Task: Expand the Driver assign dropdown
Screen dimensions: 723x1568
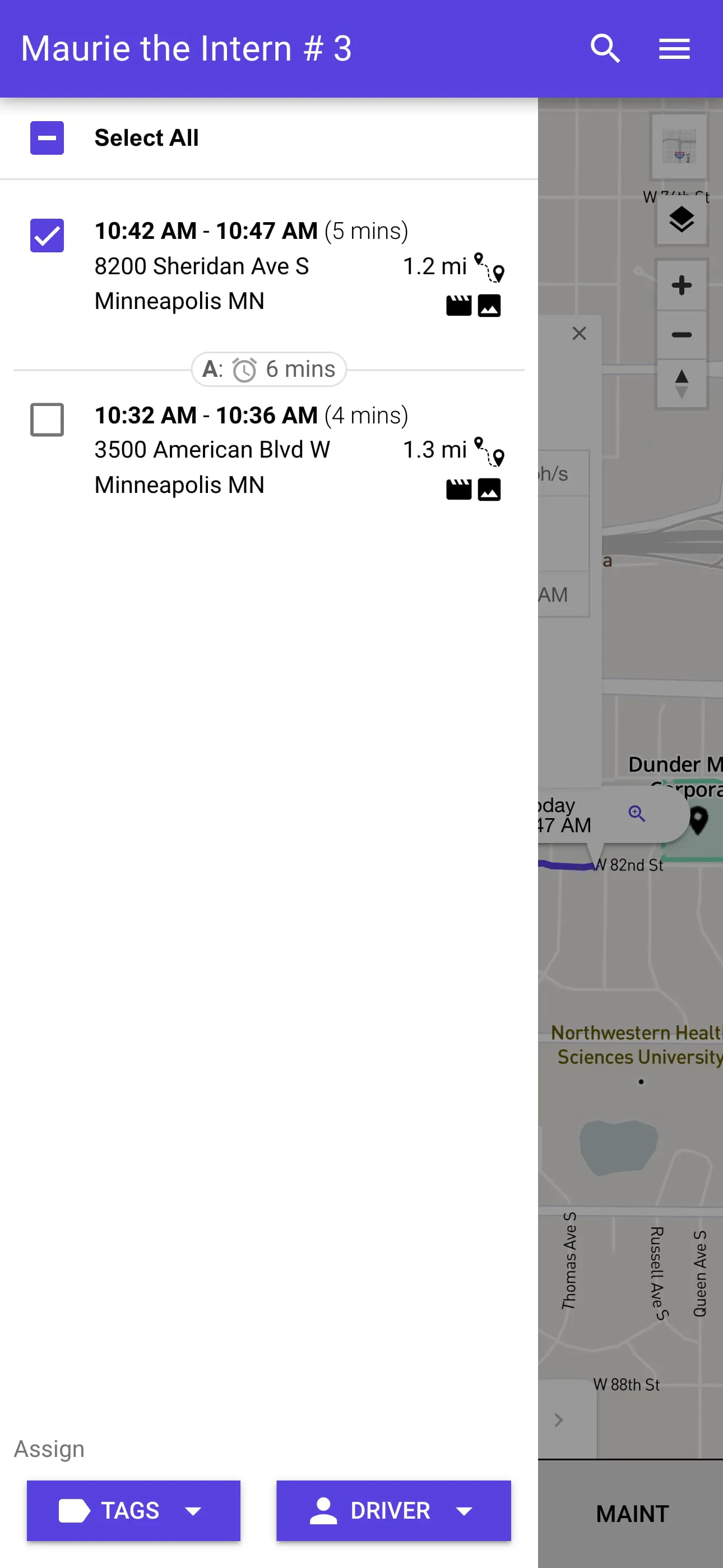Action: click(x=393, y=1510)
